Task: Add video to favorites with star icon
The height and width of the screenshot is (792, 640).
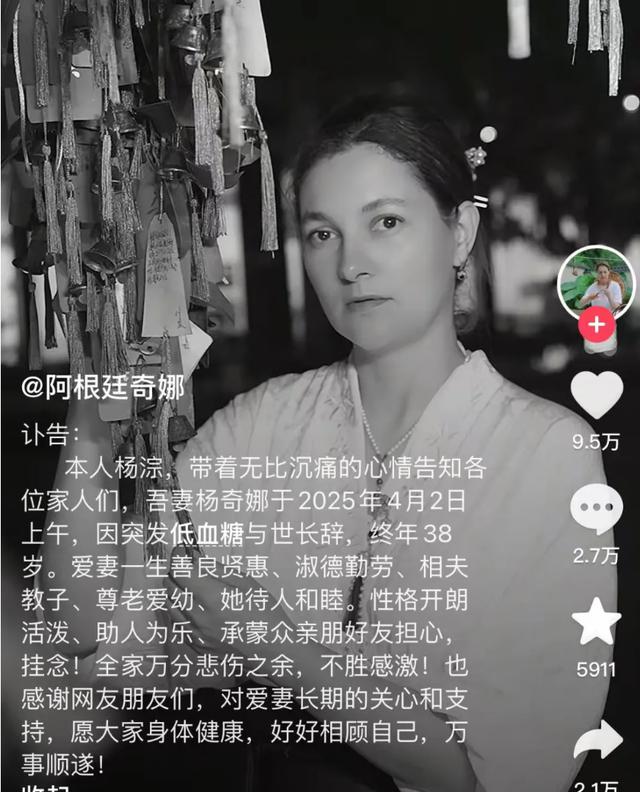Action: click(596, 622)
